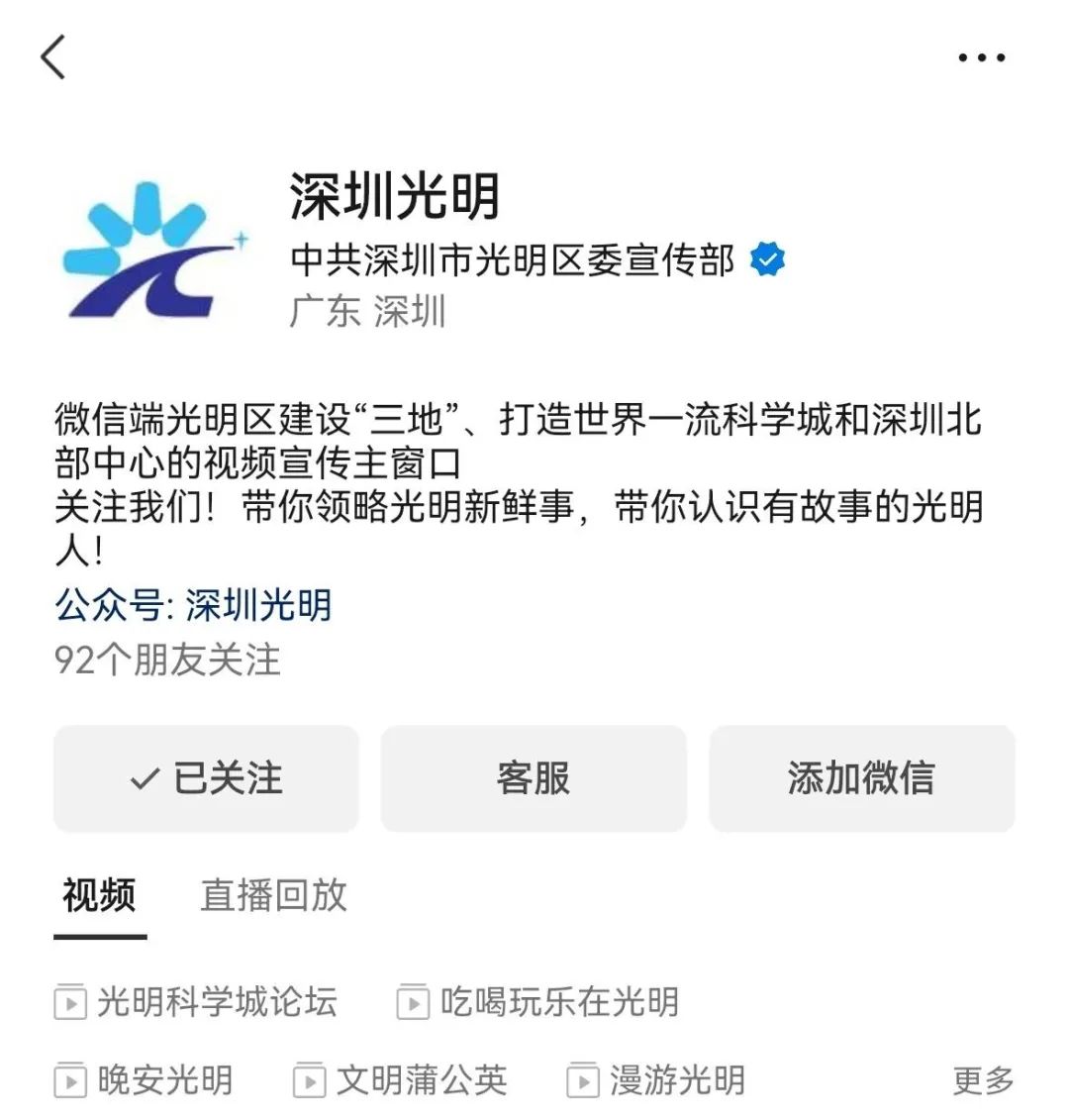Click the play icon beside 晚安光明
Viewport: 1069px width, 1120px height.
pos(70,1079)
